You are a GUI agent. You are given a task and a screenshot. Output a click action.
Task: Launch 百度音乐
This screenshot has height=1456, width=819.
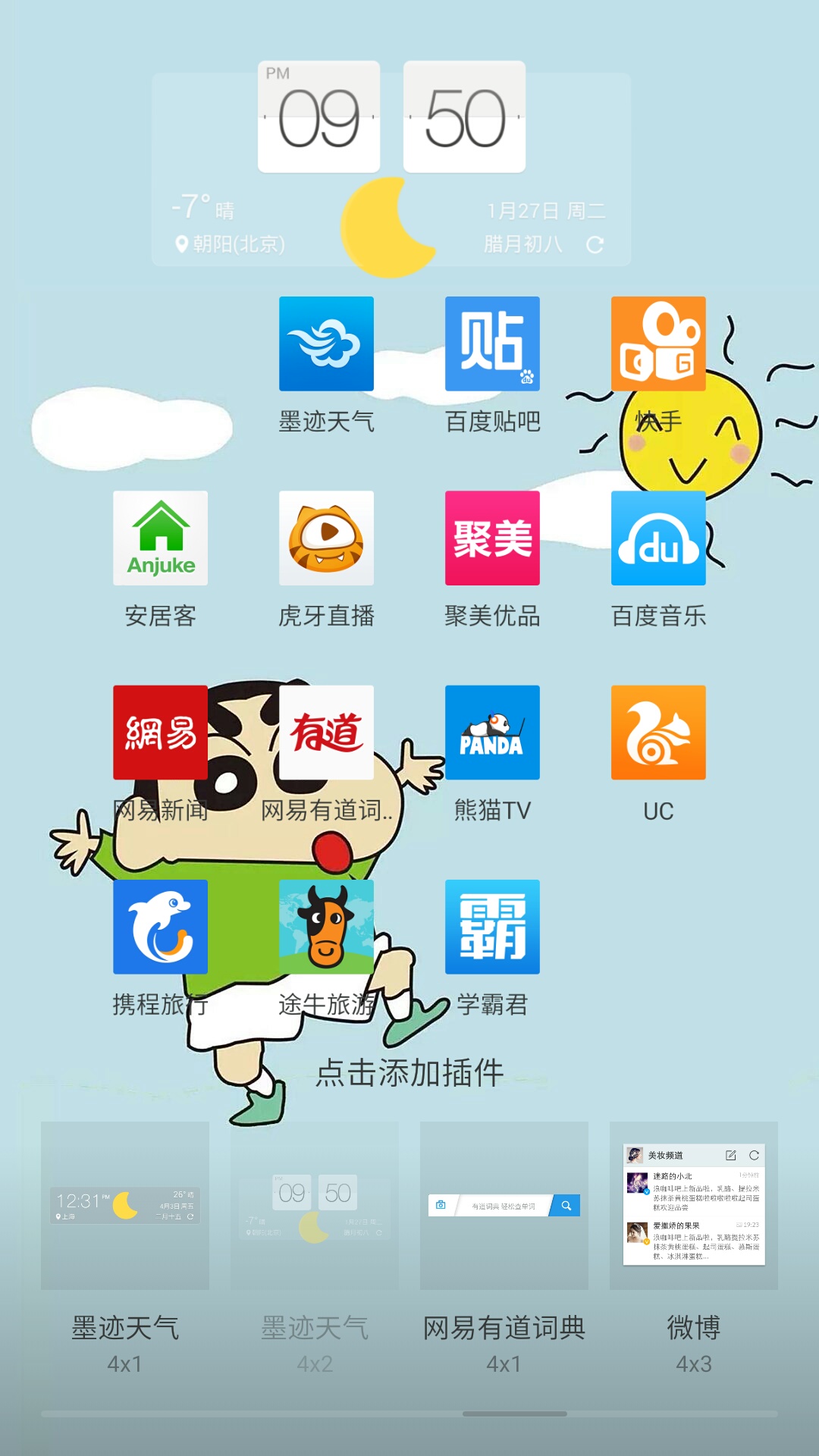[x=658, y=538]
